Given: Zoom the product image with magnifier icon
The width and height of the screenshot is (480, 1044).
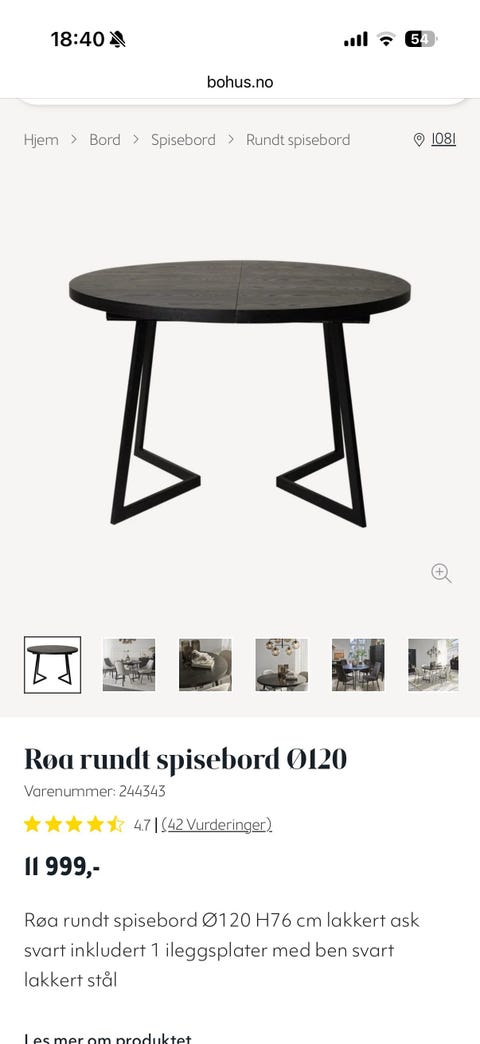Looking at the screenshot, I should [x=441, y=573].
